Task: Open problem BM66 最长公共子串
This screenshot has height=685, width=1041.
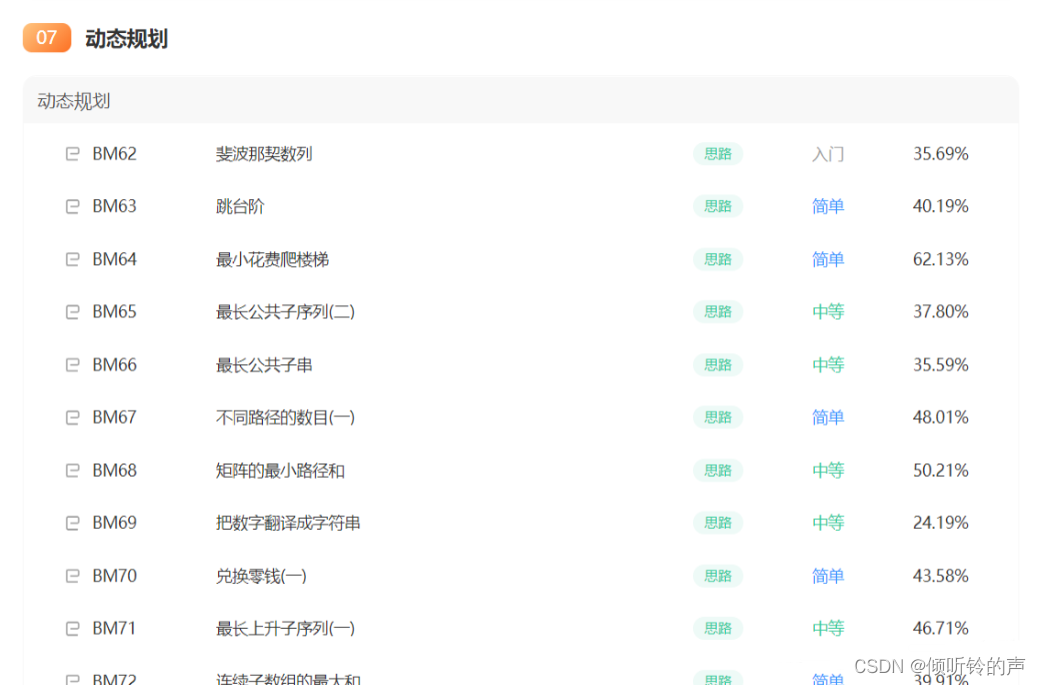Action: (264, 365)
